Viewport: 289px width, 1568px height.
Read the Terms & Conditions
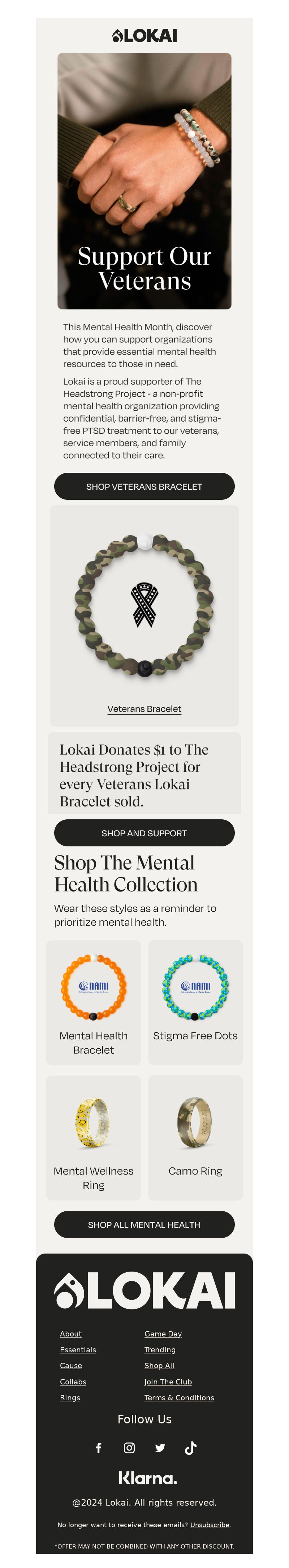[179, 1397]
